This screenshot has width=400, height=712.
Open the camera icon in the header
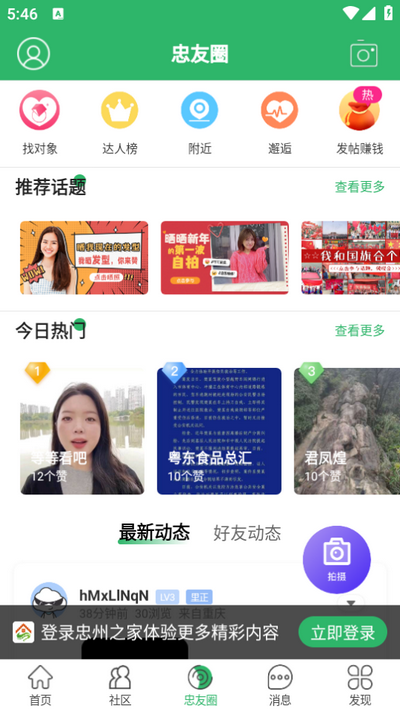pyautogui.click(x=364, y=54)
